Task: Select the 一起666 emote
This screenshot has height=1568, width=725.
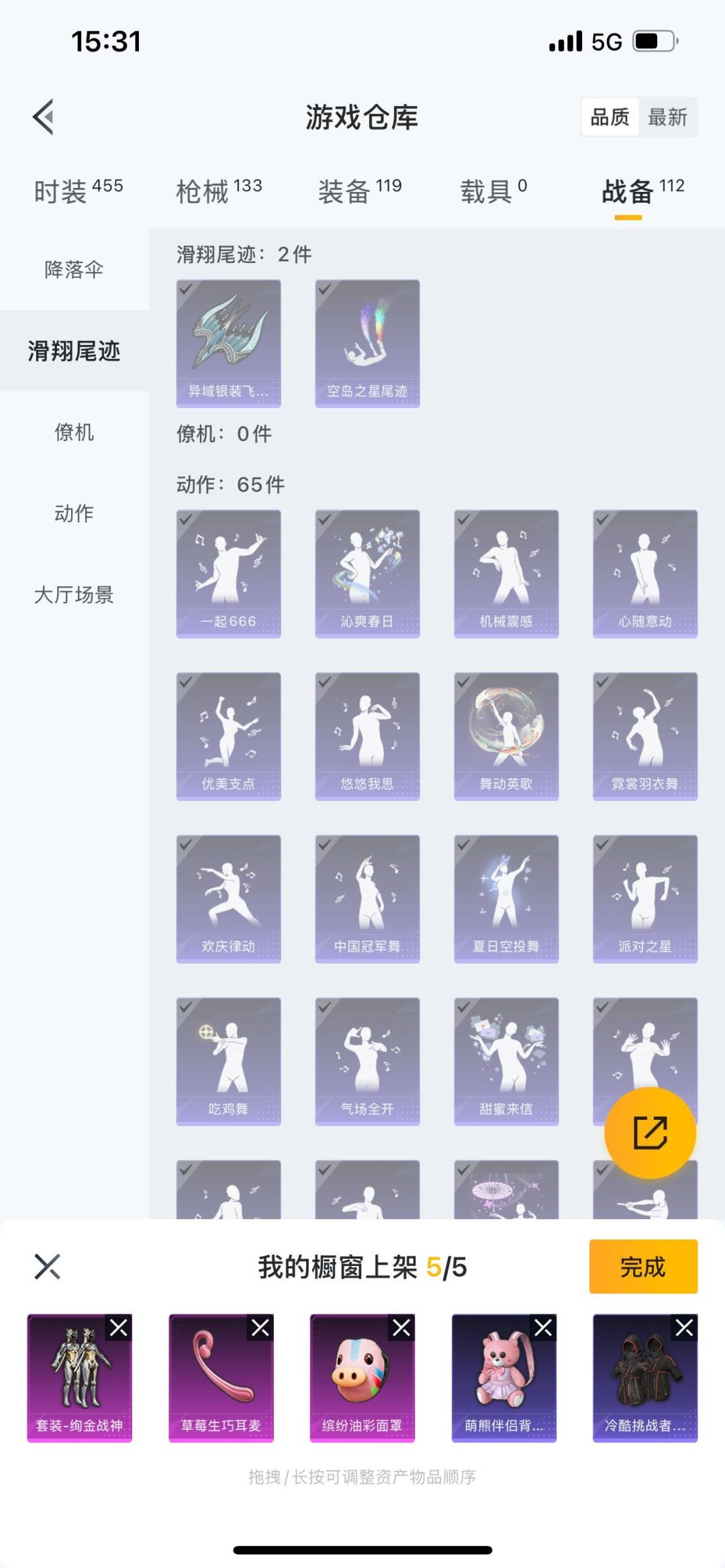Action: tap(228, 573)
